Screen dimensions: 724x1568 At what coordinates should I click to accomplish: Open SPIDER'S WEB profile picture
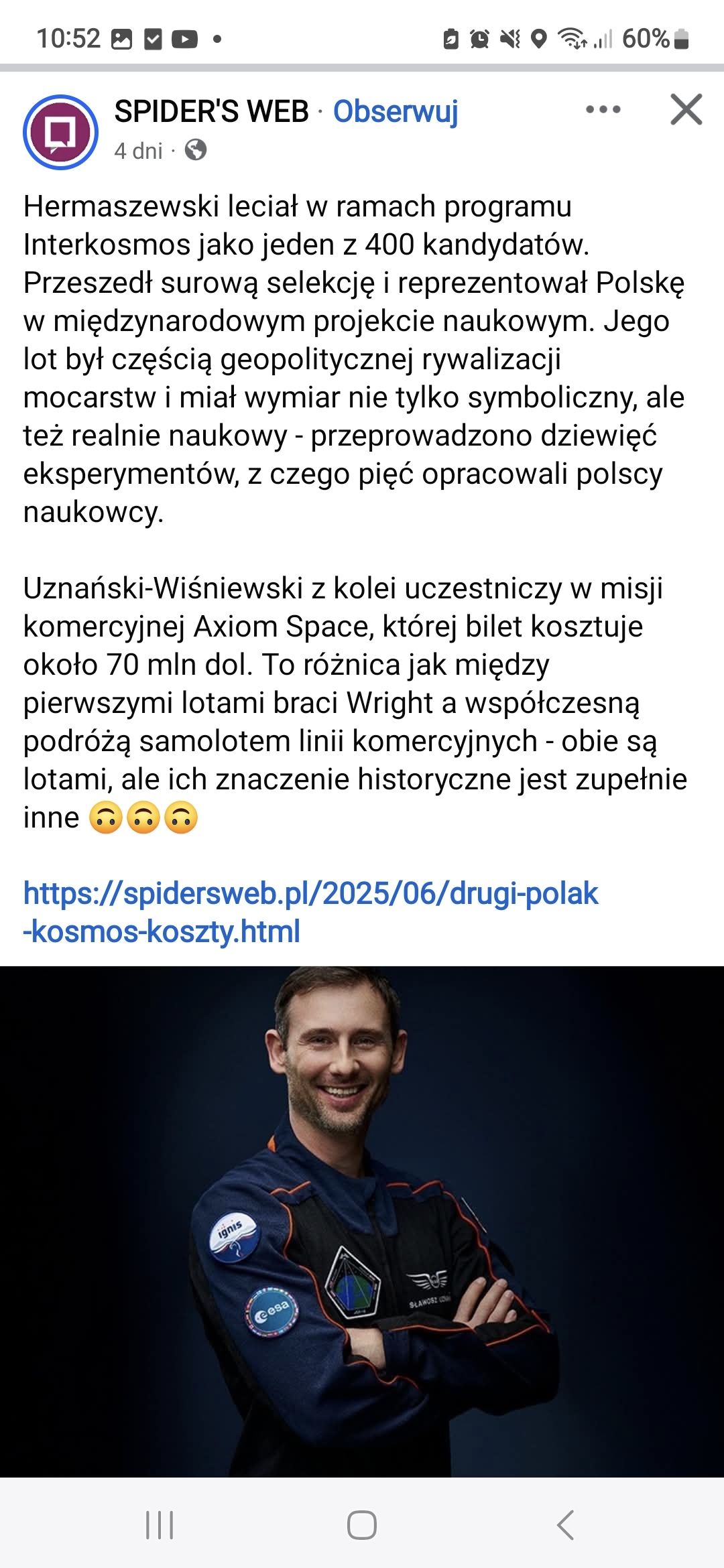(x=61, y=132)
